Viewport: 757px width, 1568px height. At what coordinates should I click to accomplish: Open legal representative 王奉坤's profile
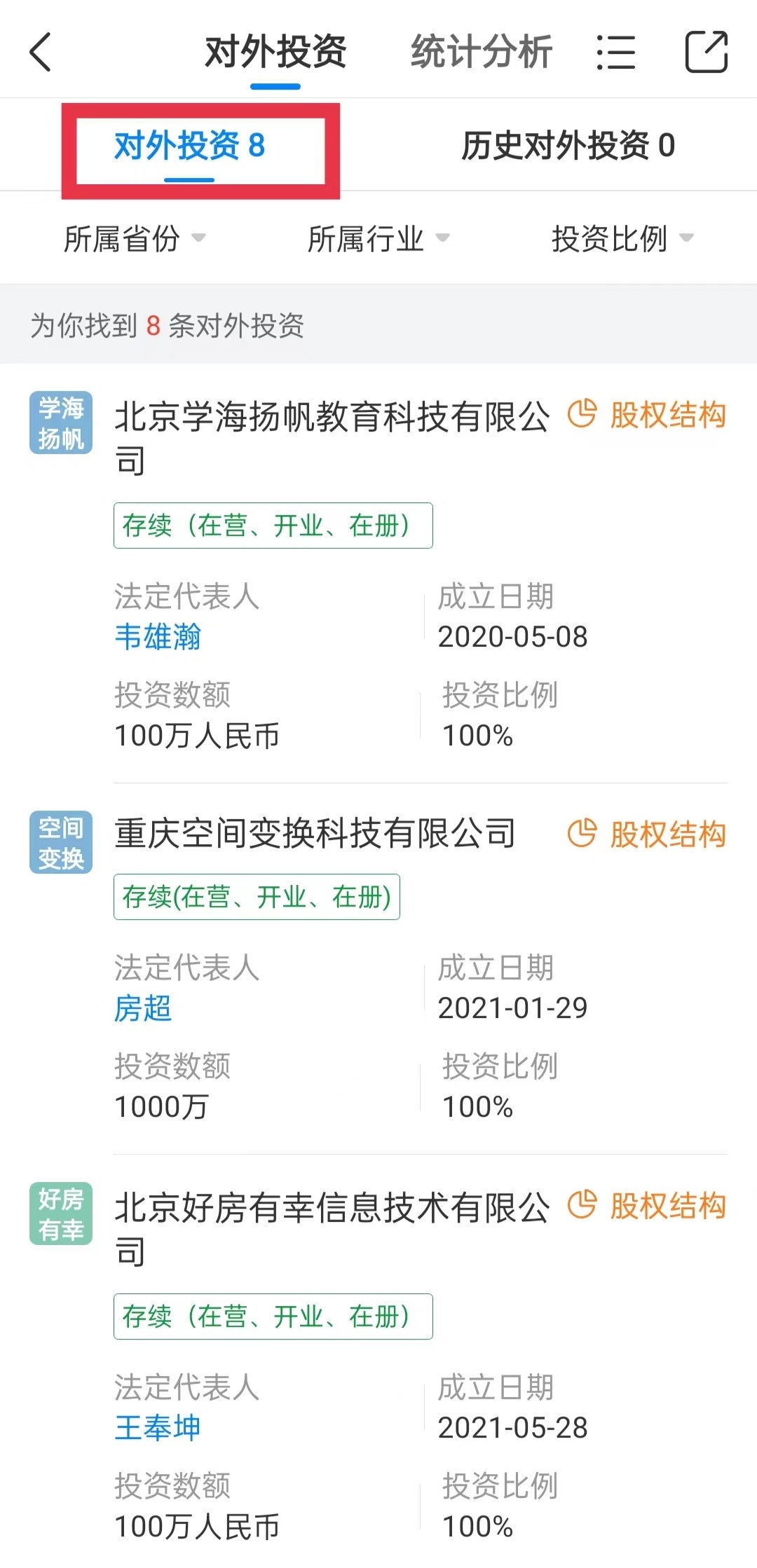pyautogui.click(x=158, y=1428)
